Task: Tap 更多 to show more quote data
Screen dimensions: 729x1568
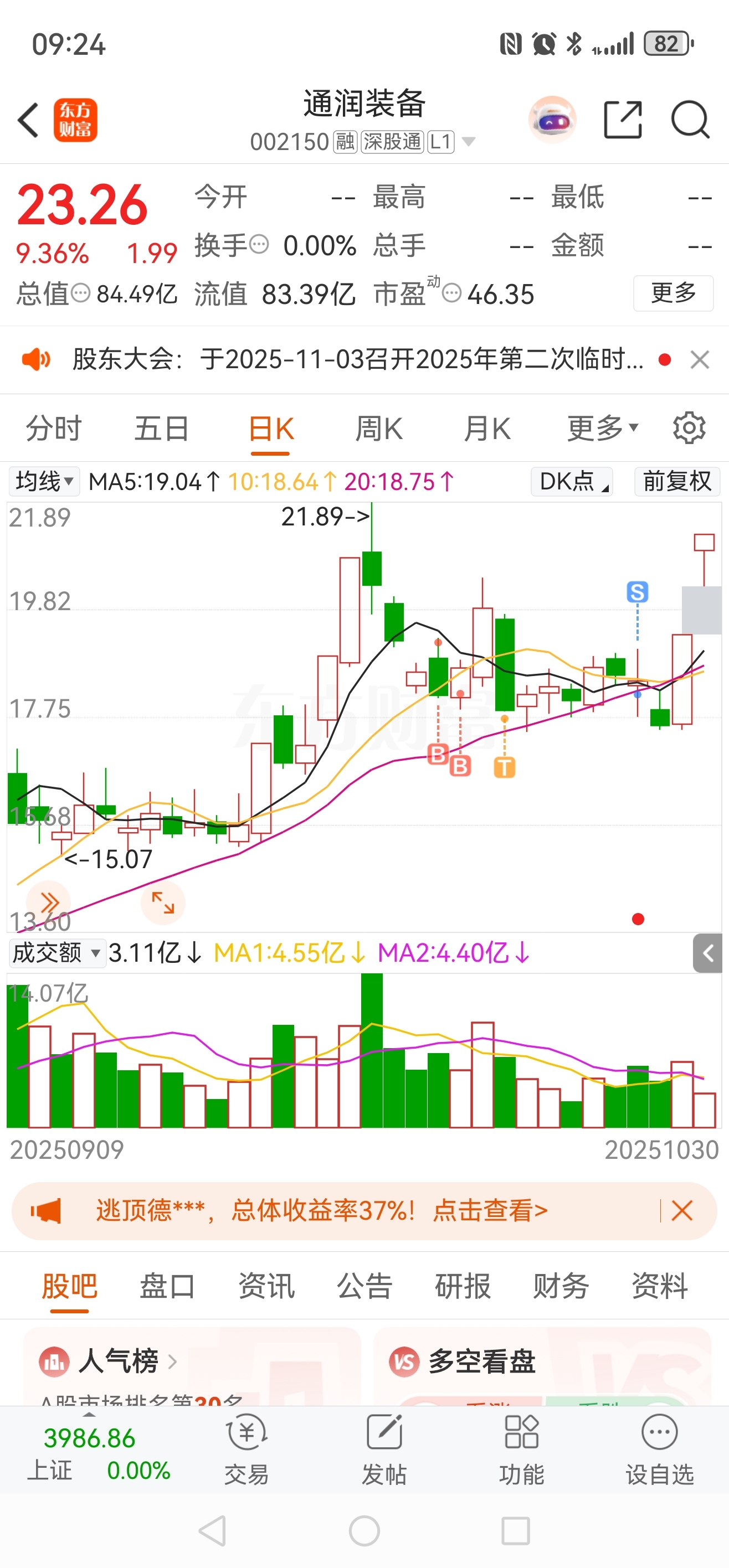Action: pyautogui.click(x=673, y=293)
